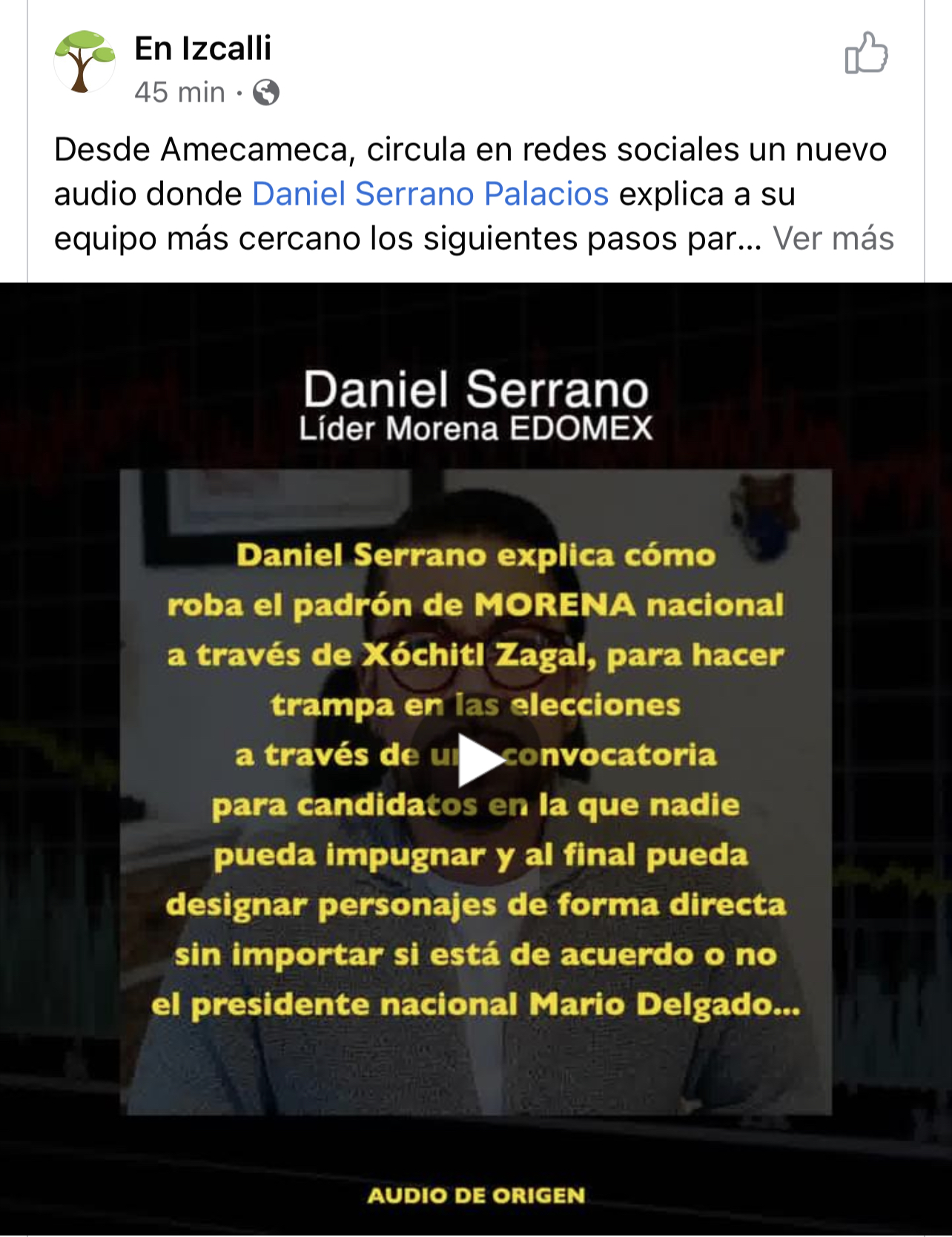This screenshot has width=952, height=1237.
Task: Play the Daniel Serrano video
Action: 477,759
